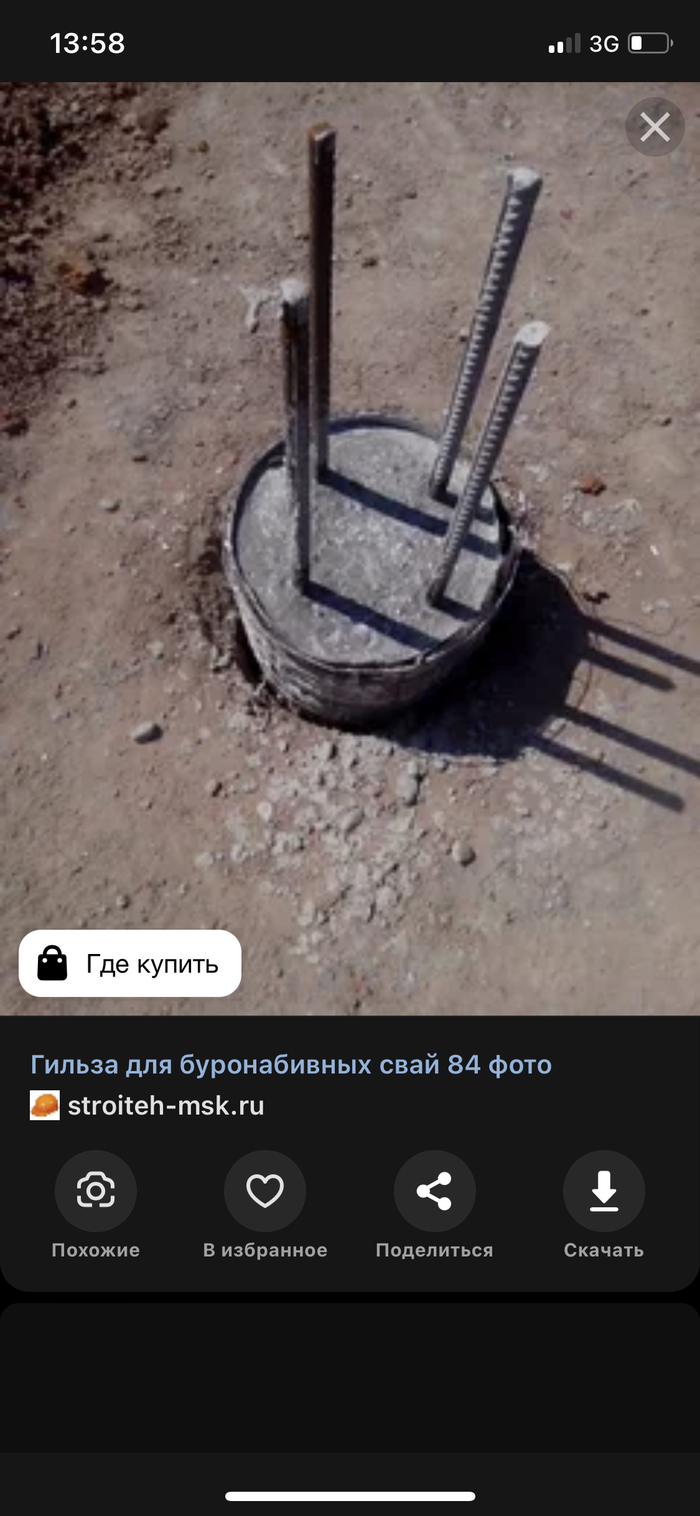Screen dimensions: 700x1516
Task: Open the Гильза для буронабивных свай link
Action: click(x=291, y=1065)
